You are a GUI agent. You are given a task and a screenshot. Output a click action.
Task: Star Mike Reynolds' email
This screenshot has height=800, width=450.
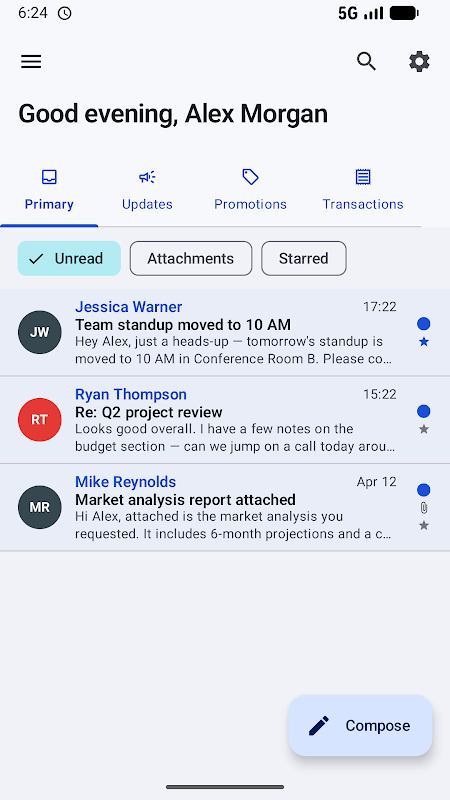click(423, 526)
